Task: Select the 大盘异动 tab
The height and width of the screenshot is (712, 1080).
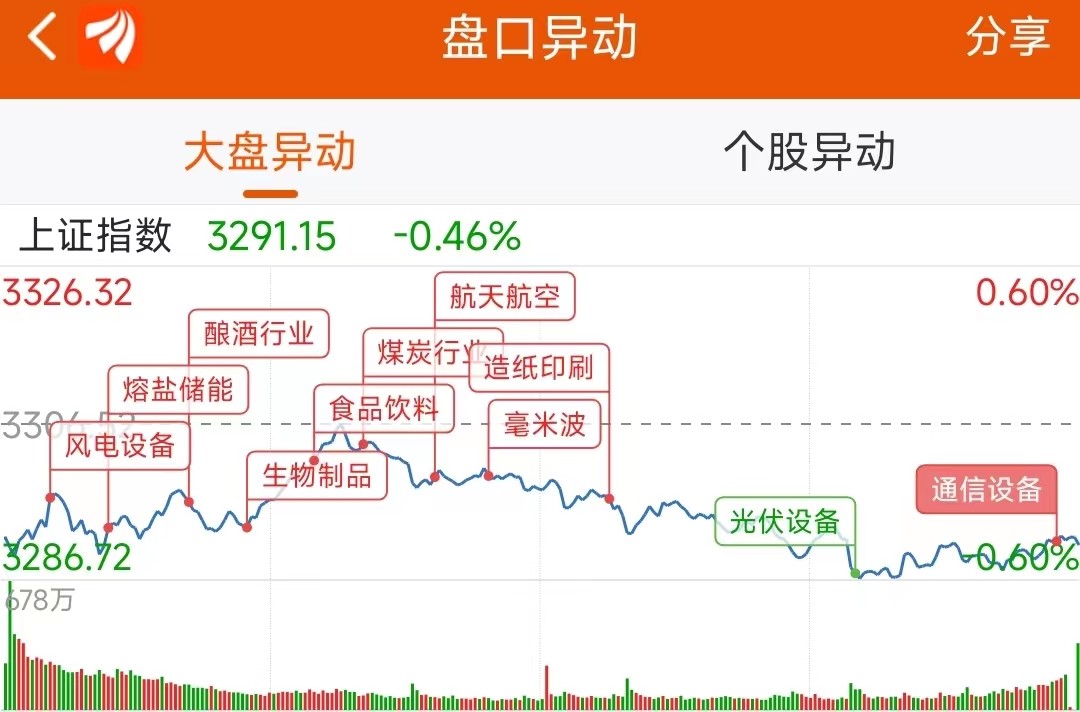Action: click(269, 153)
